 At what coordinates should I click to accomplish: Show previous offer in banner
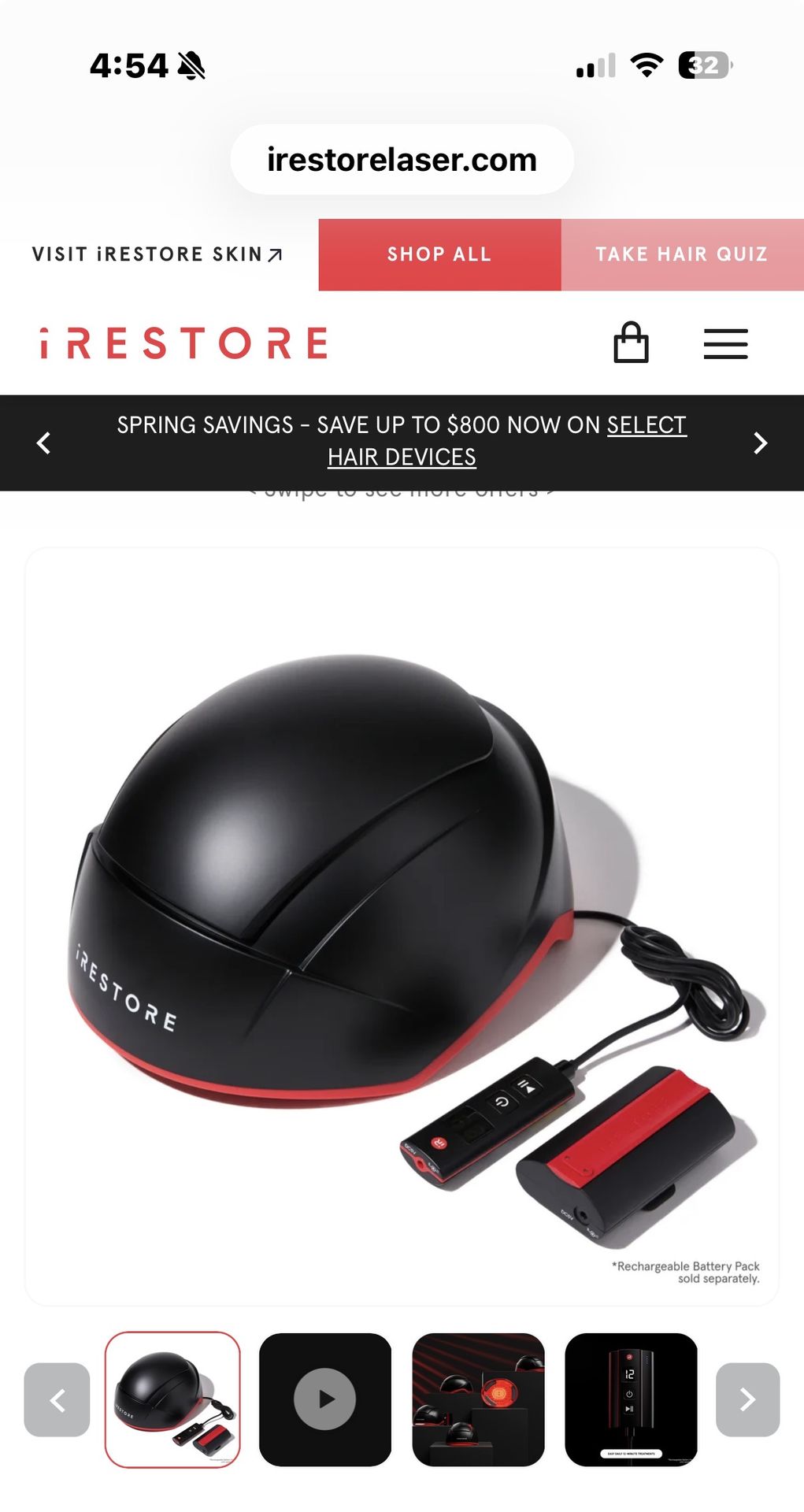44,443
